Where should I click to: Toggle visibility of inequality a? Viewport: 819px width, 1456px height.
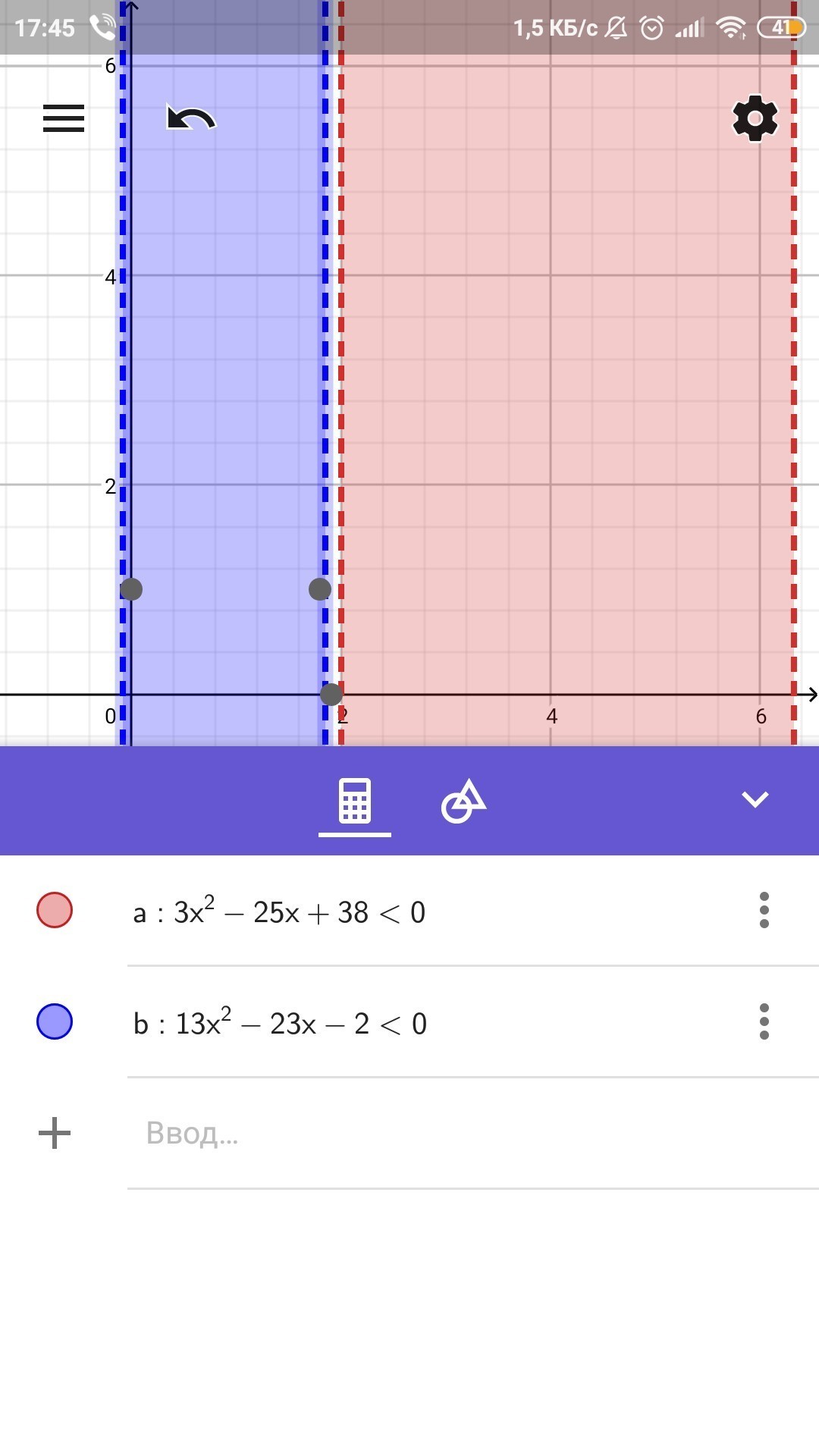point(55,910)
